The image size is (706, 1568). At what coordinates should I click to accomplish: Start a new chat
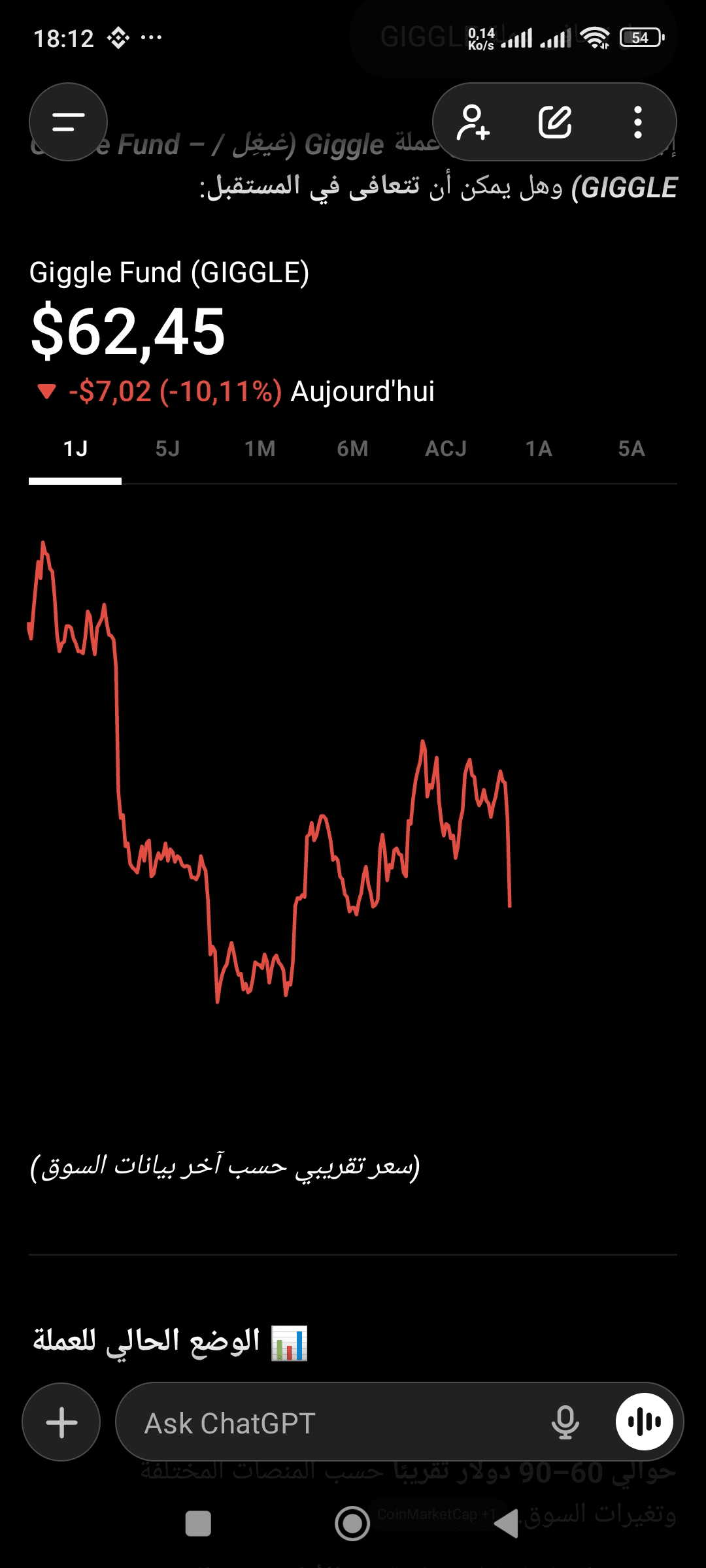(555, 122)
